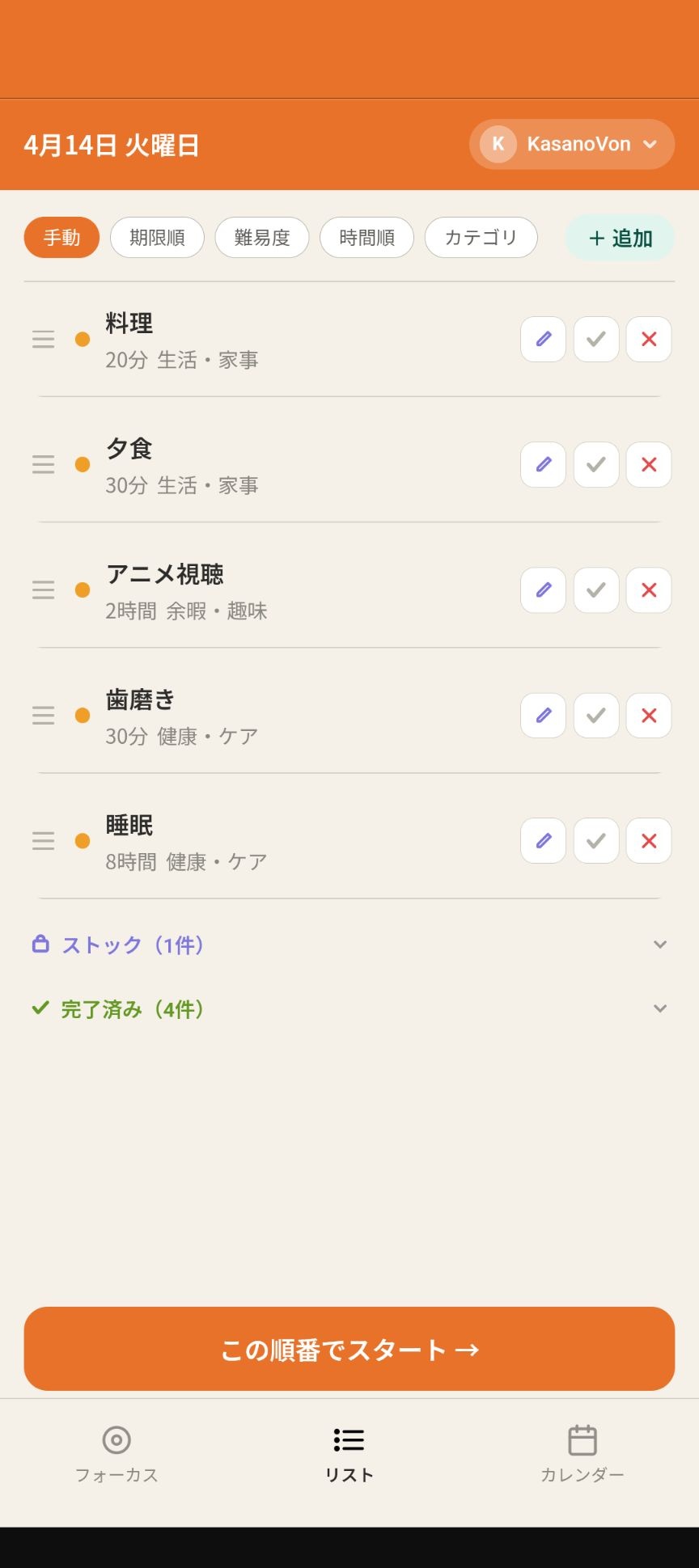Delete the 夕食 task

(x=649, y=465)
